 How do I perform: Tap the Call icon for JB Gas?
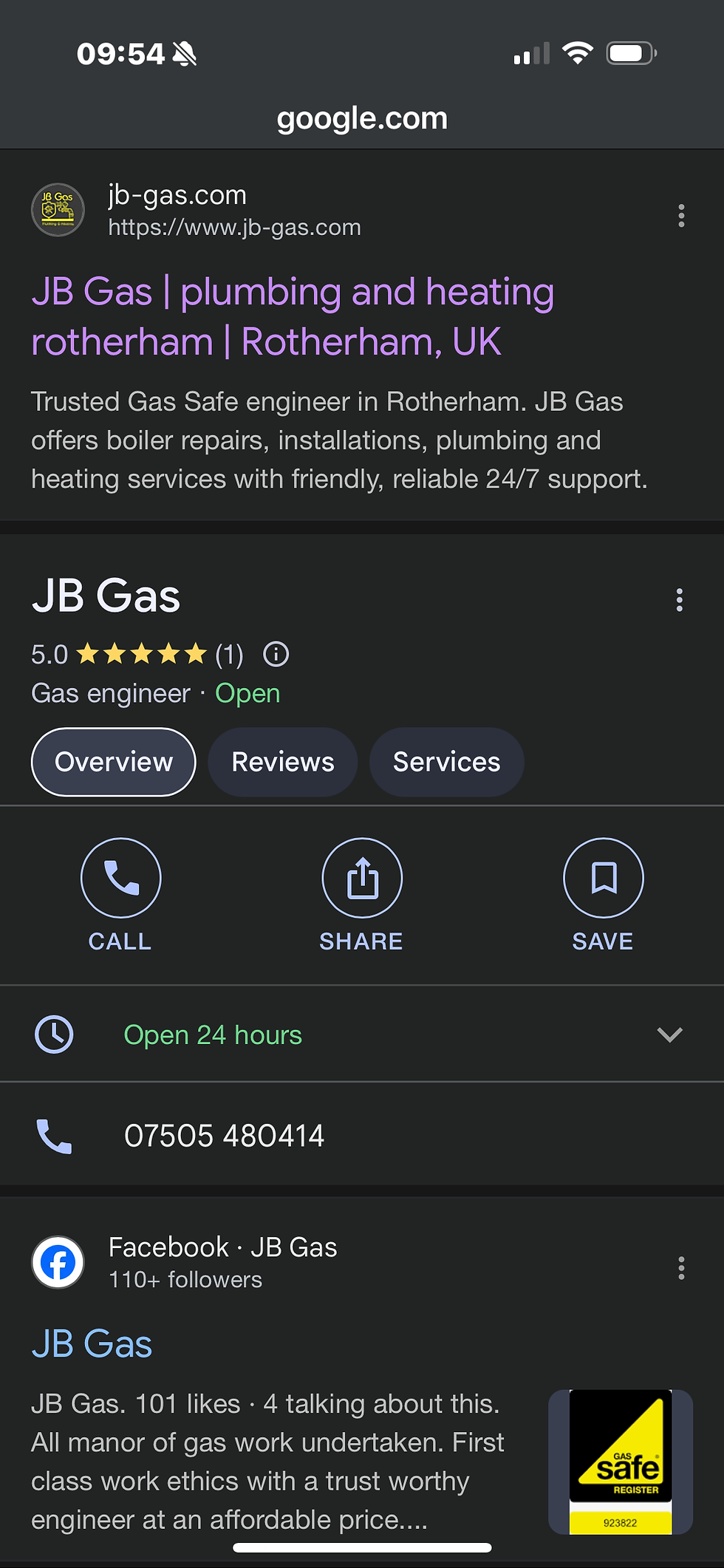(x=120, y=878)
